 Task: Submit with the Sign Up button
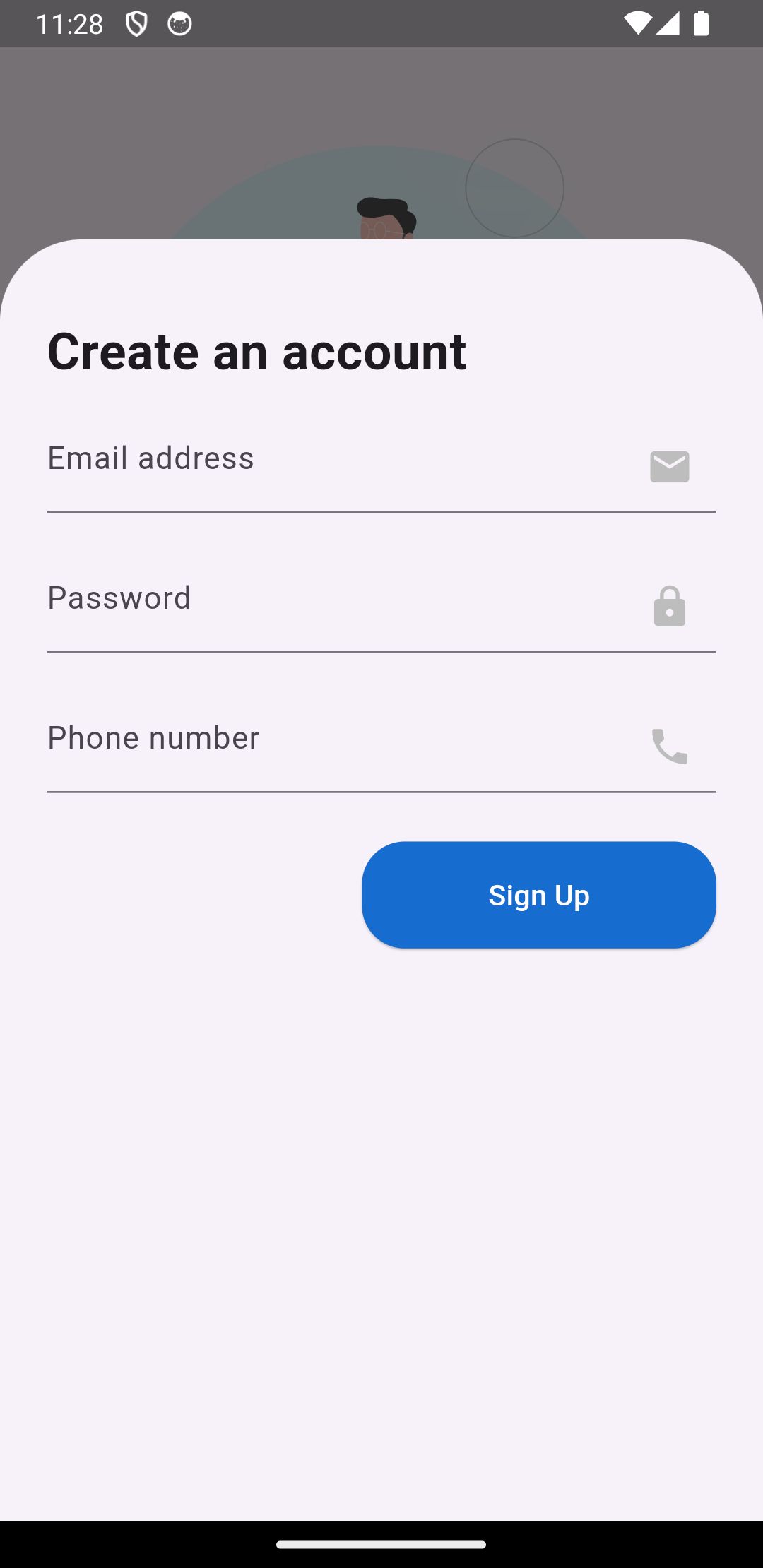click(538, 895)
